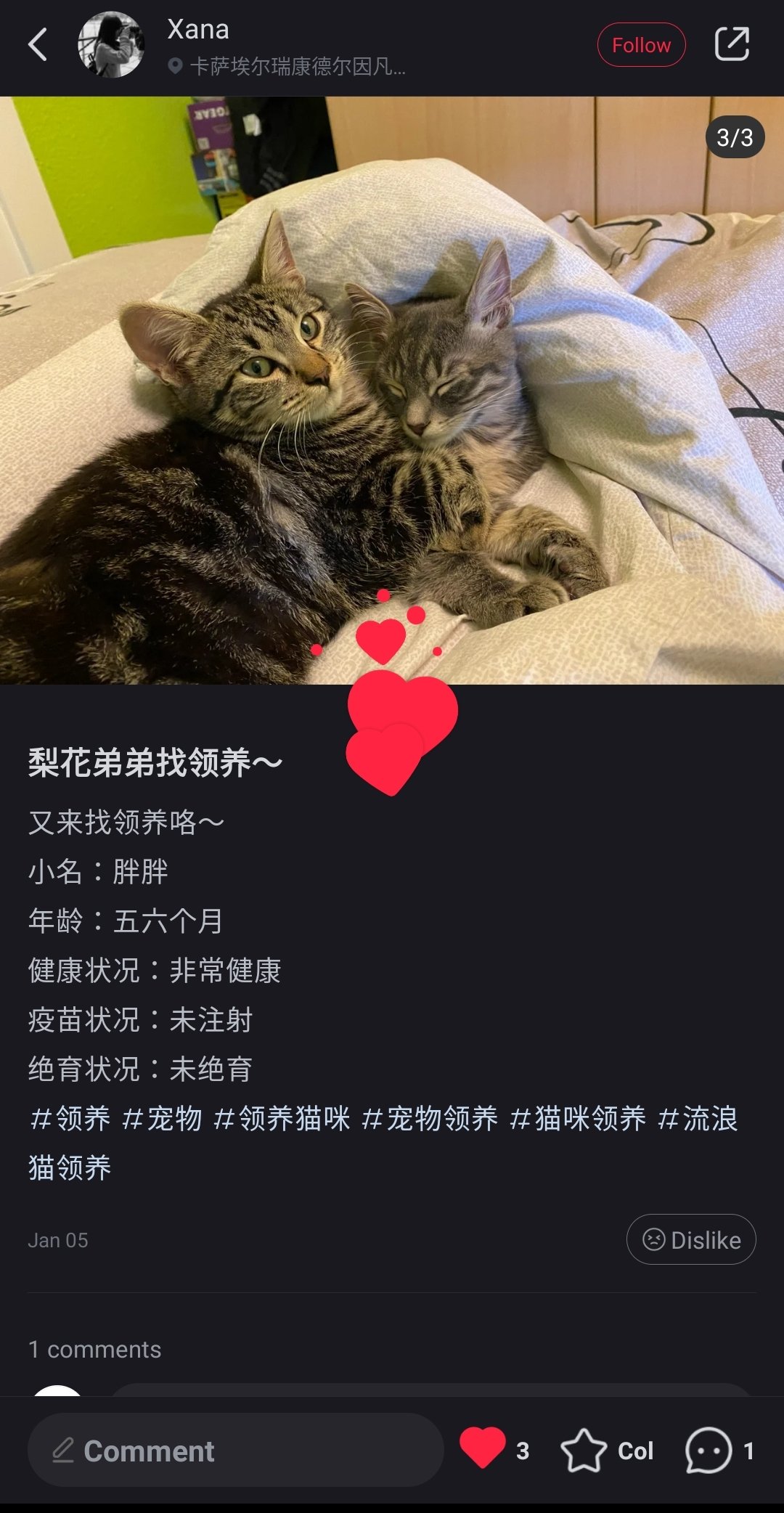Tap the Comment input field
The height and width of the screenshot is (1513, 784).
pos(236,1450)
